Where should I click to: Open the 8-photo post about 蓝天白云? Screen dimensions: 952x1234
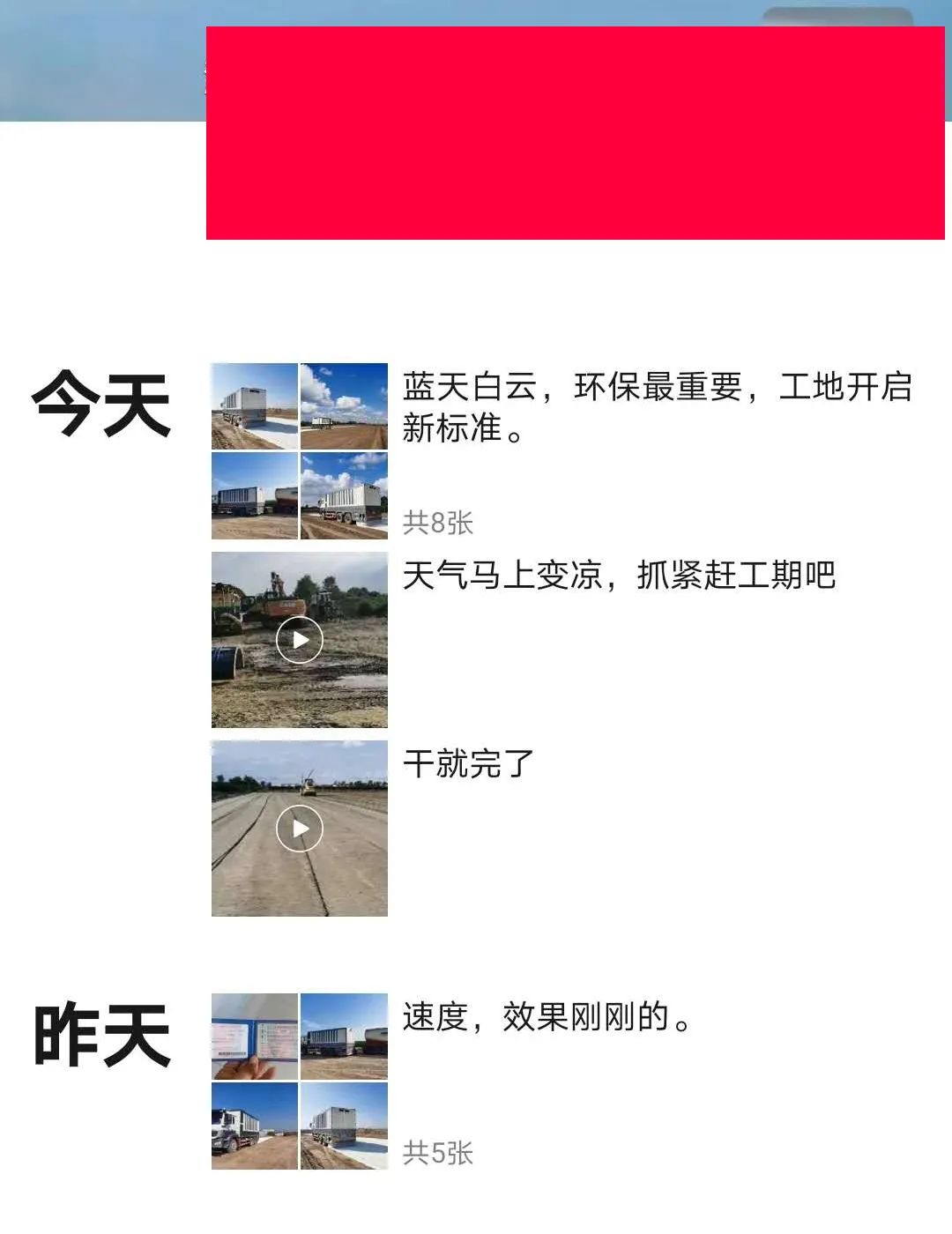(x=656, y=408)
